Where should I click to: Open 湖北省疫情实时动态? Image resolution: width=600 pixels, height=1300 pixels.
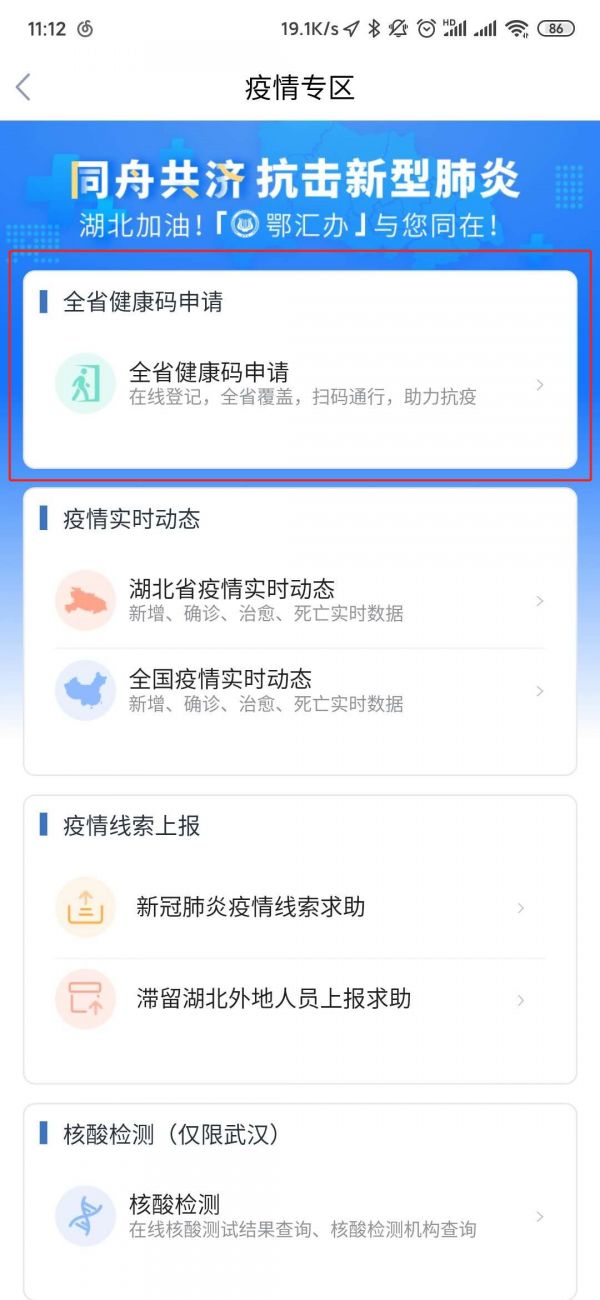(x=300, y=600)
